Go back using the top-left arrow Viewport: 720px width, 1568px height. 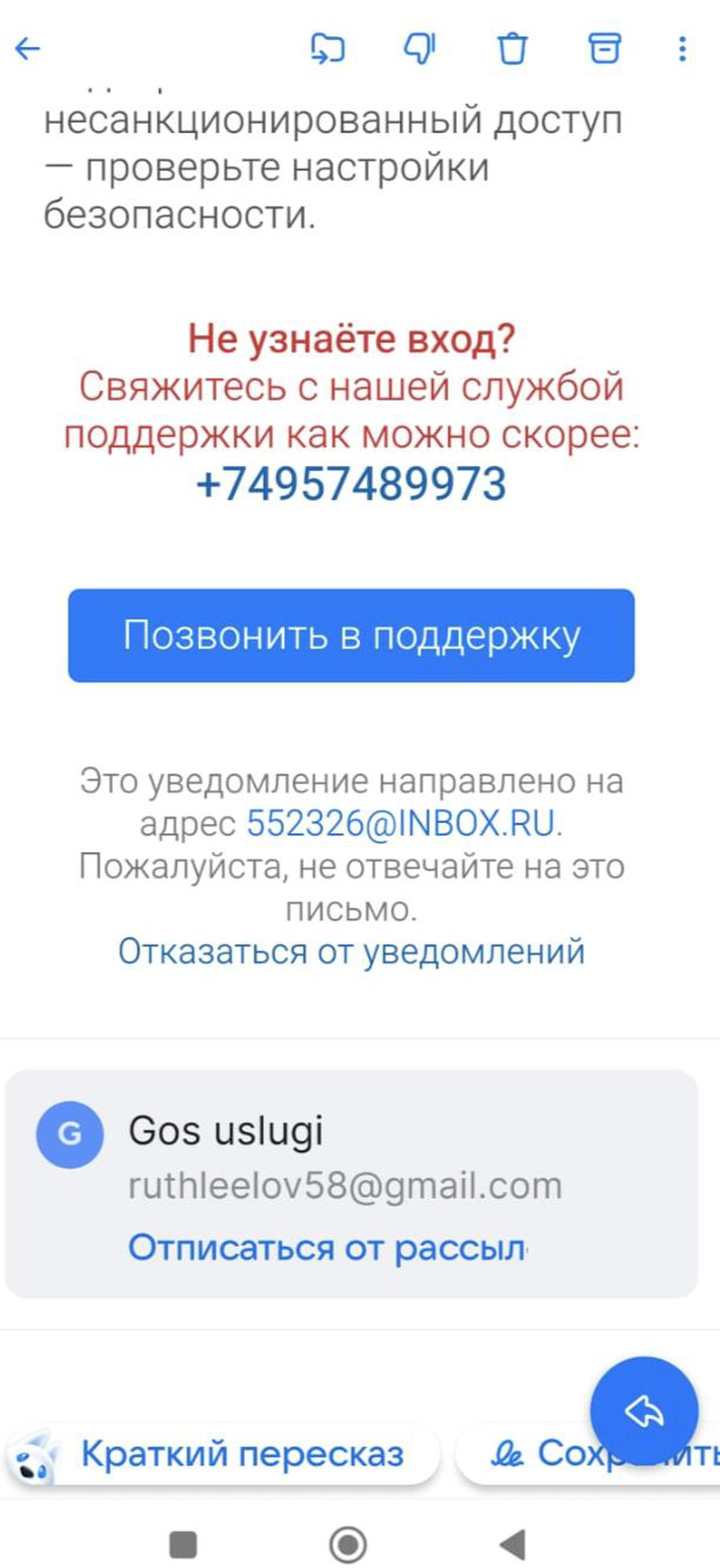point(27,49)
